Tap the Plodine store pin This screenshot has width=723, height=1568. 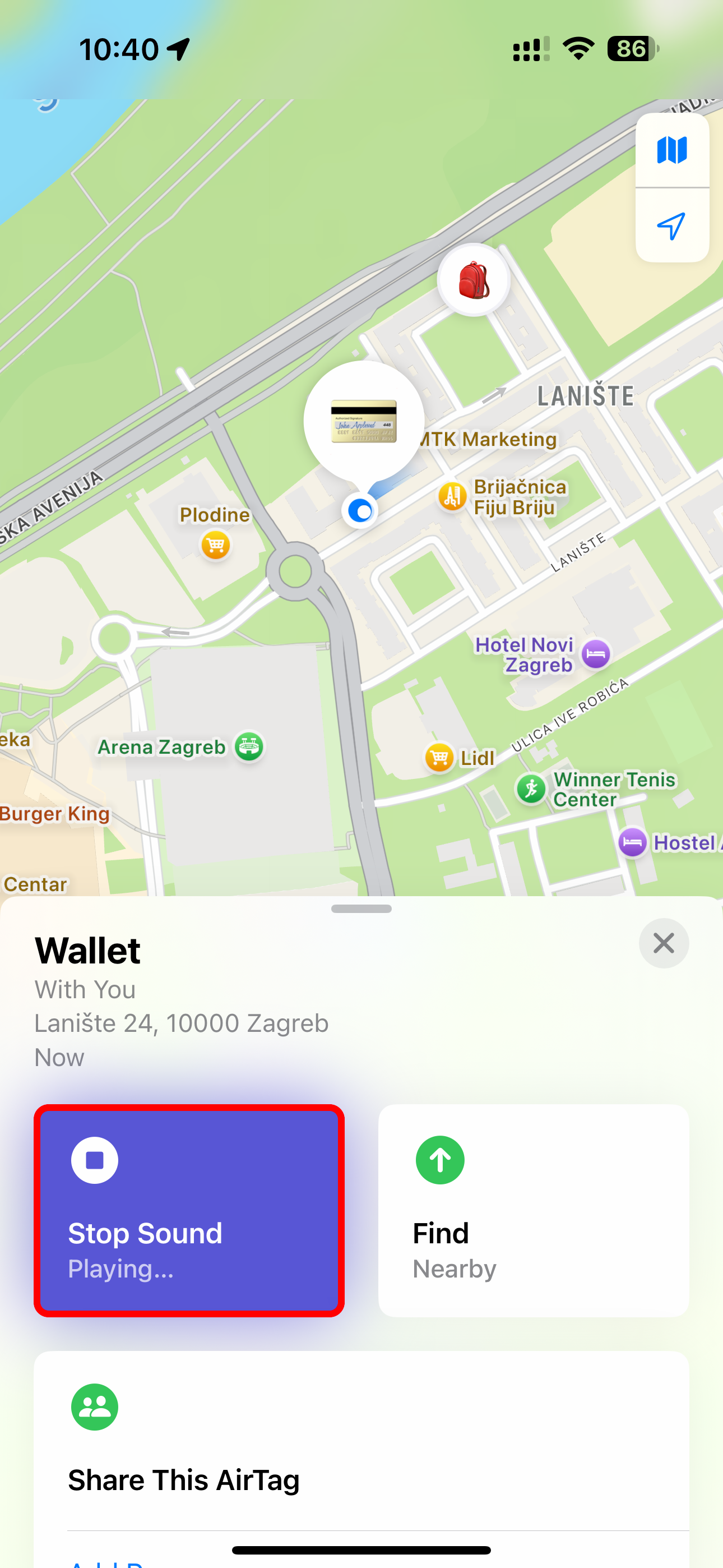click(x=215, y=544)
